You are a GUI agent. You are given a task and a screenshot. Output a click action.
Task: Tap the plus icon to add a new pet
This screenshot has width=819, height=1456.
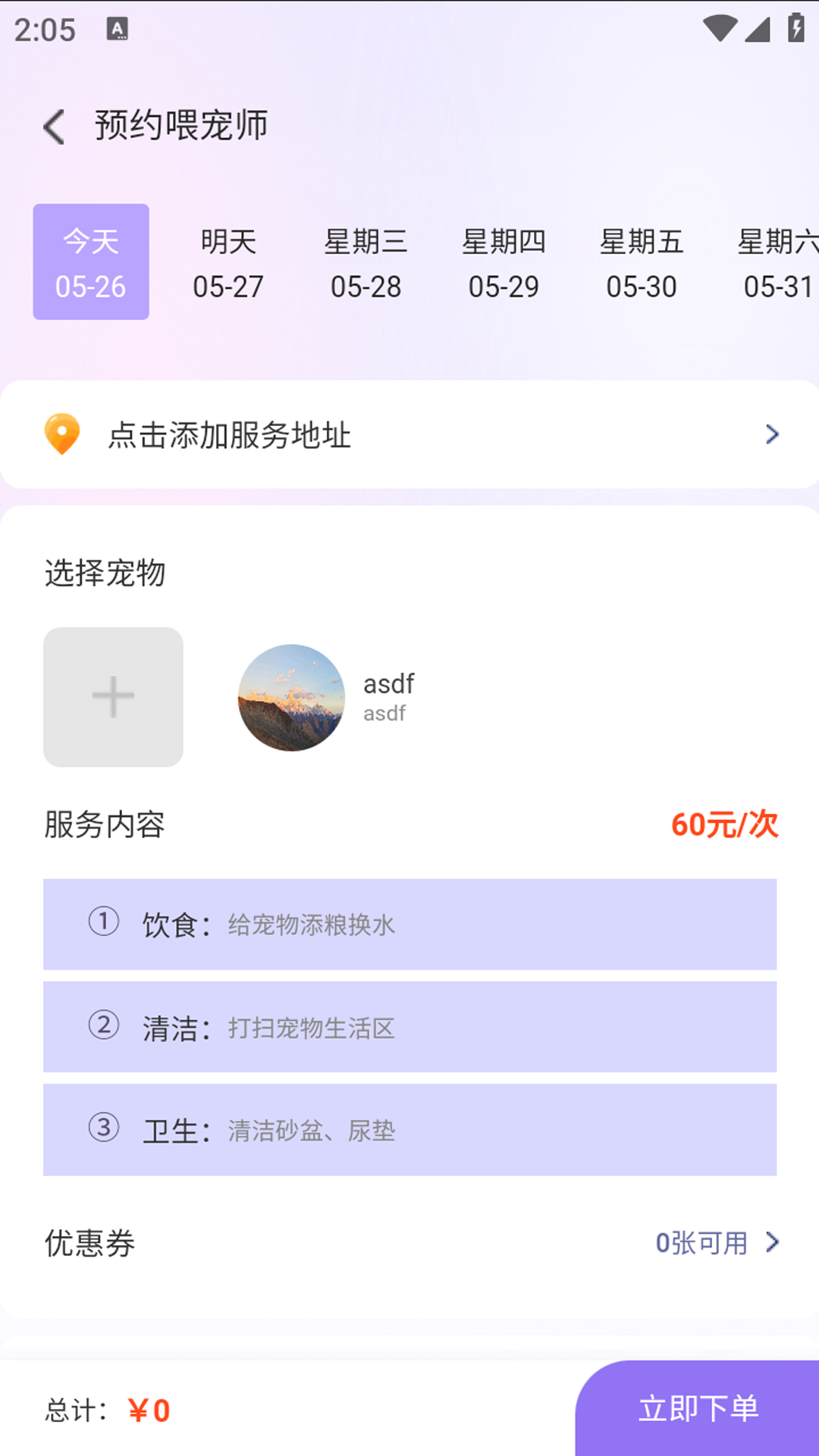112,695
